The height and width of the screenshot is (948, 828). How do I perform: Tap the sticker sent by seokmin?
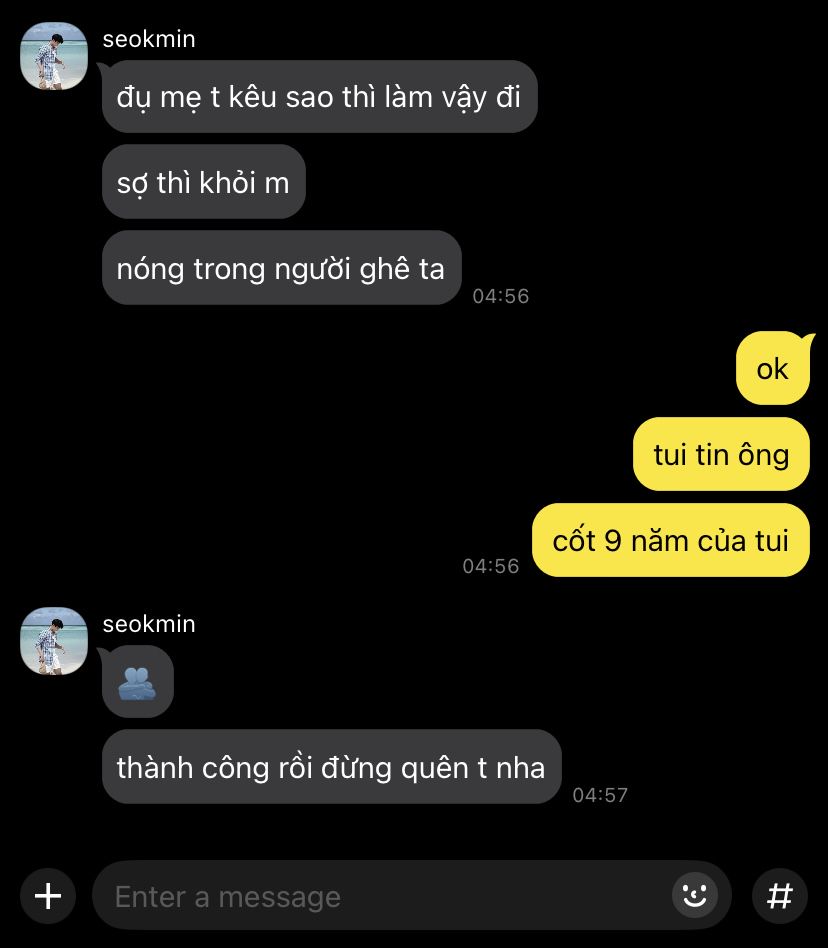(x=138, y=682)
